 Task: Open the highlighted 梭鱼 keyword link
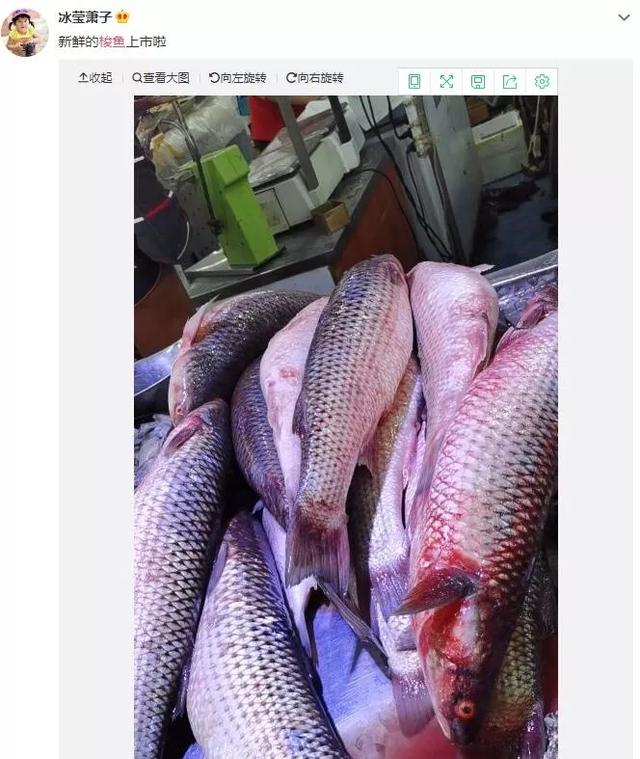[111, 41]
